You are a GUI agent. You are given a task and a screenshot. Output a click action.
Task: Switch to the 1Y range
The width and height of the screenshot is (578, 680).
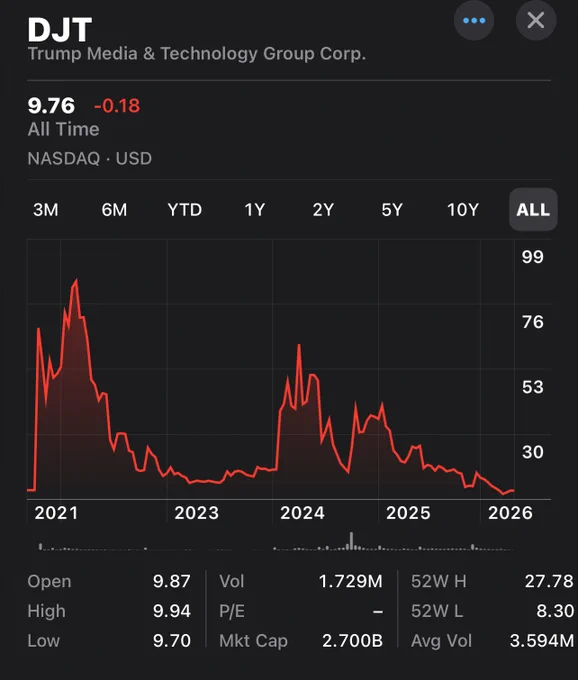[255, 210]
